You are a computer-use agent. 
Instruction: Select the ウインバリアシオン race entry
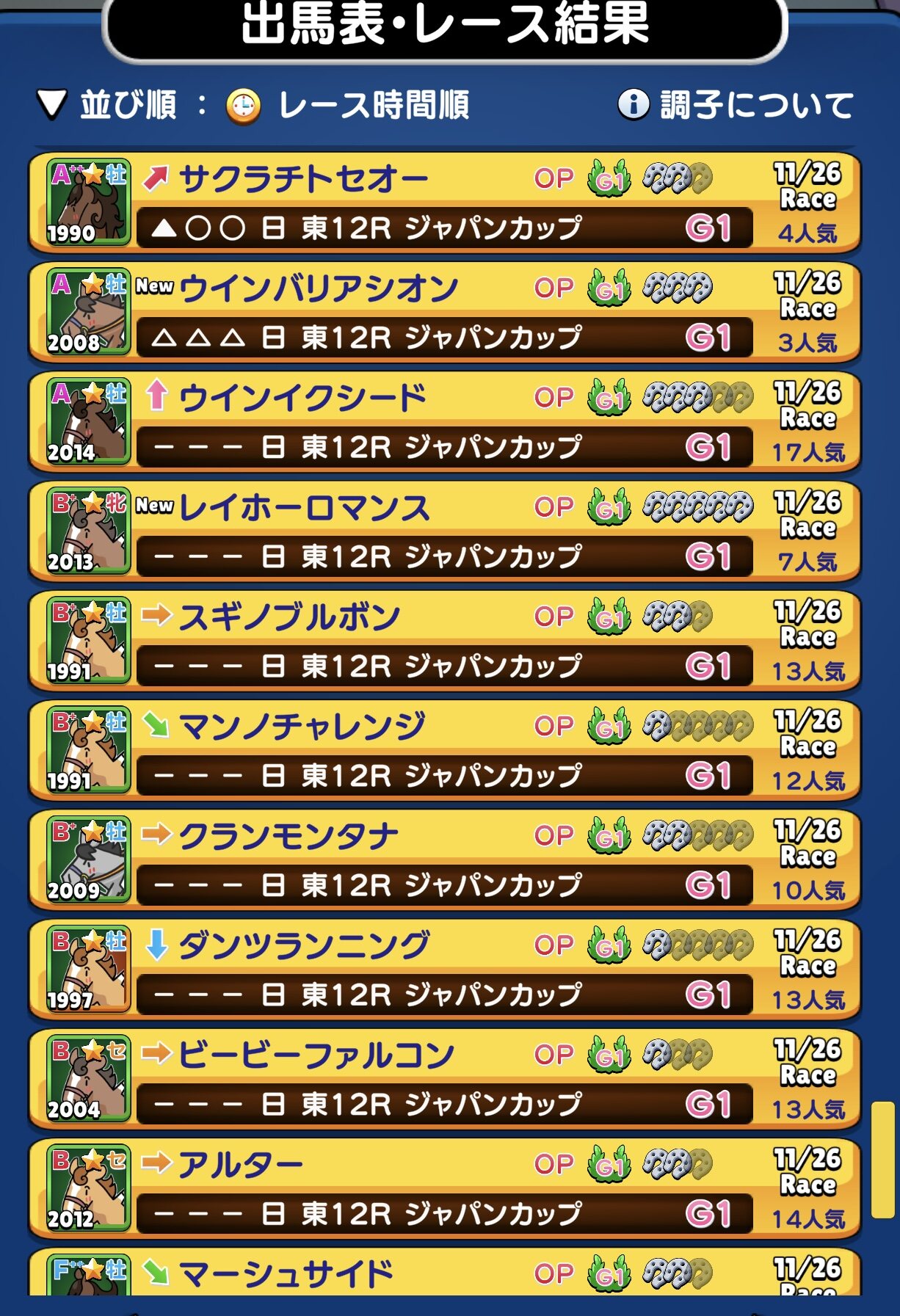tap(444, 313)
